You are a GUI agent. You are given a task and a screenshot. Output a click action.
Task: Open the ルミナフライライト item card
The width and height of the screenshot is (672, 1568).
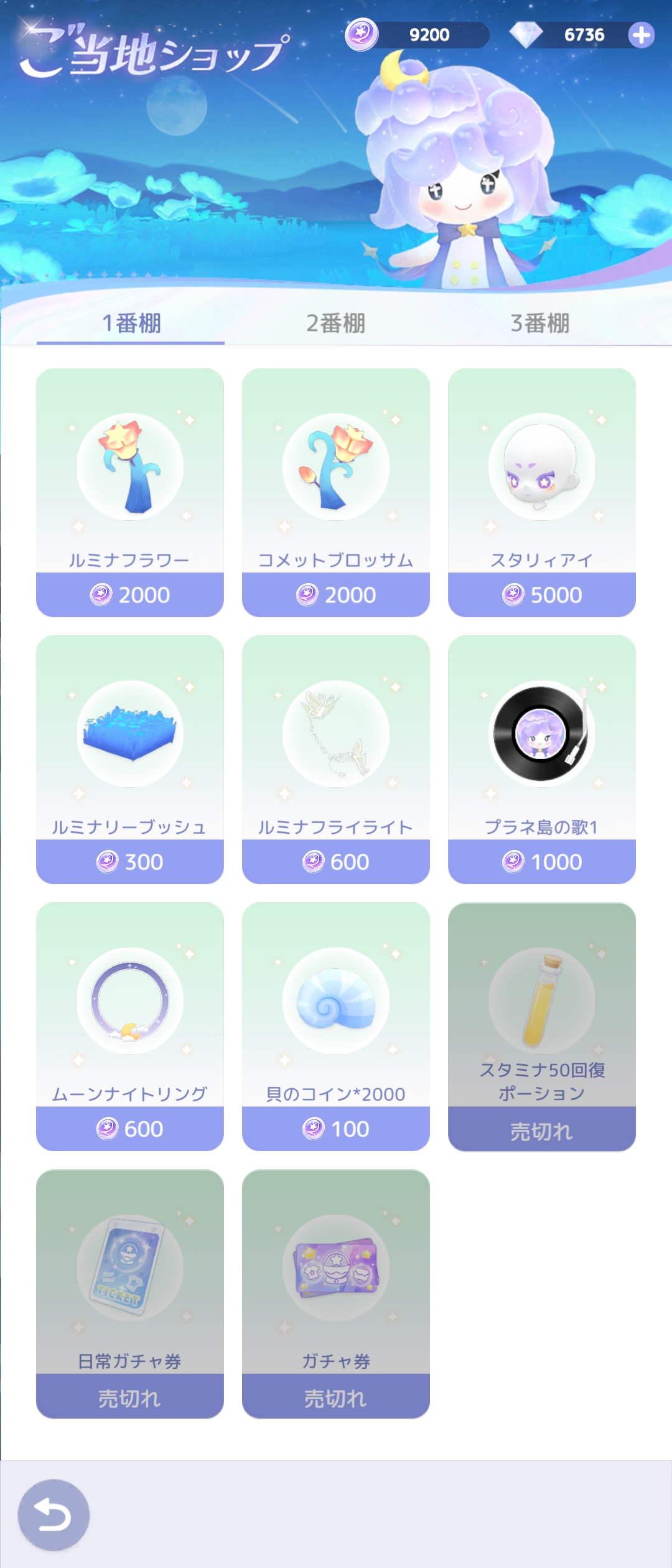[x=336, y=758]
